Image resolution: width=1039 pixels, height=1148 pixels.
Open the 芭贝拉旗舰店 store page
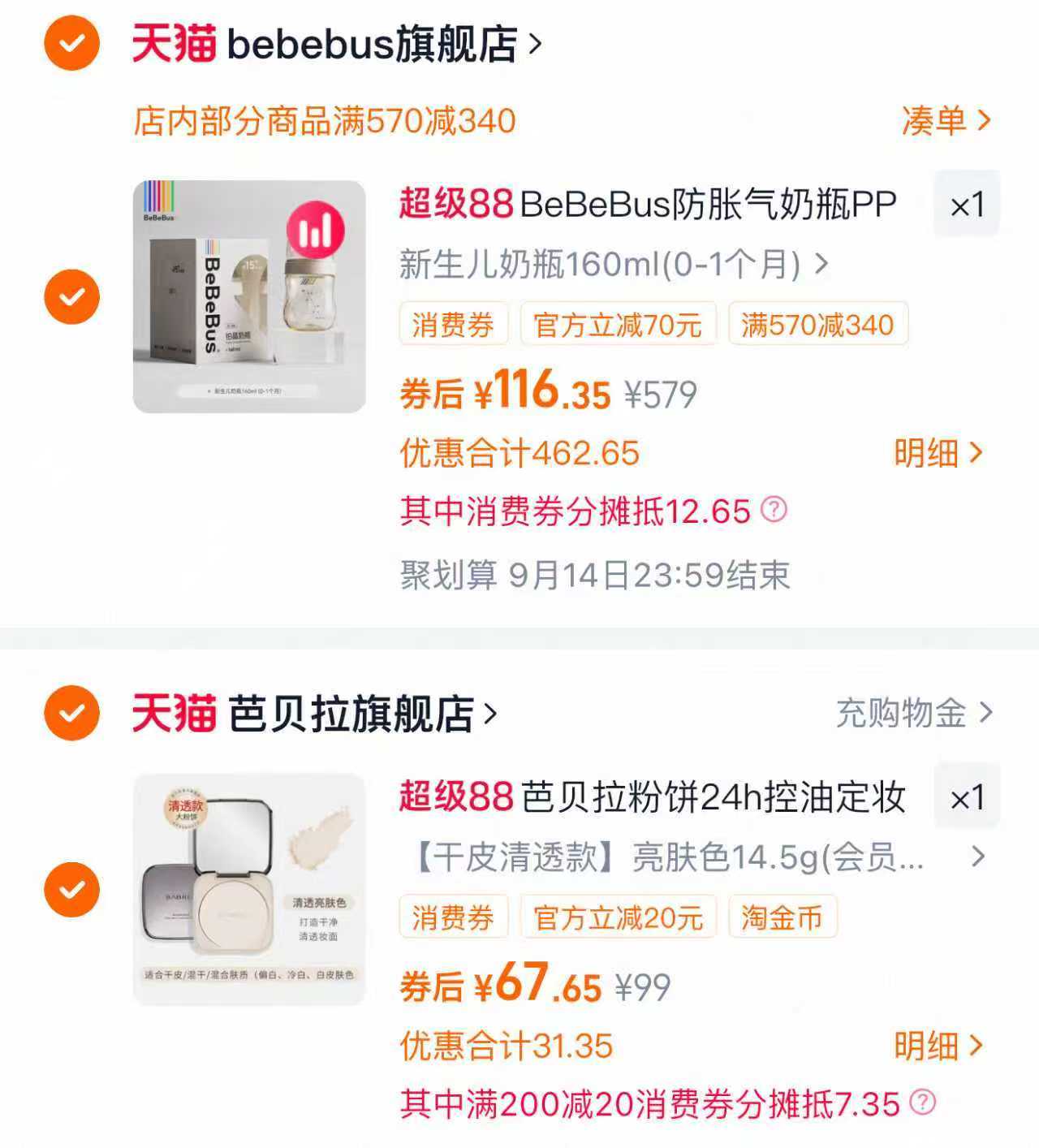349,714
